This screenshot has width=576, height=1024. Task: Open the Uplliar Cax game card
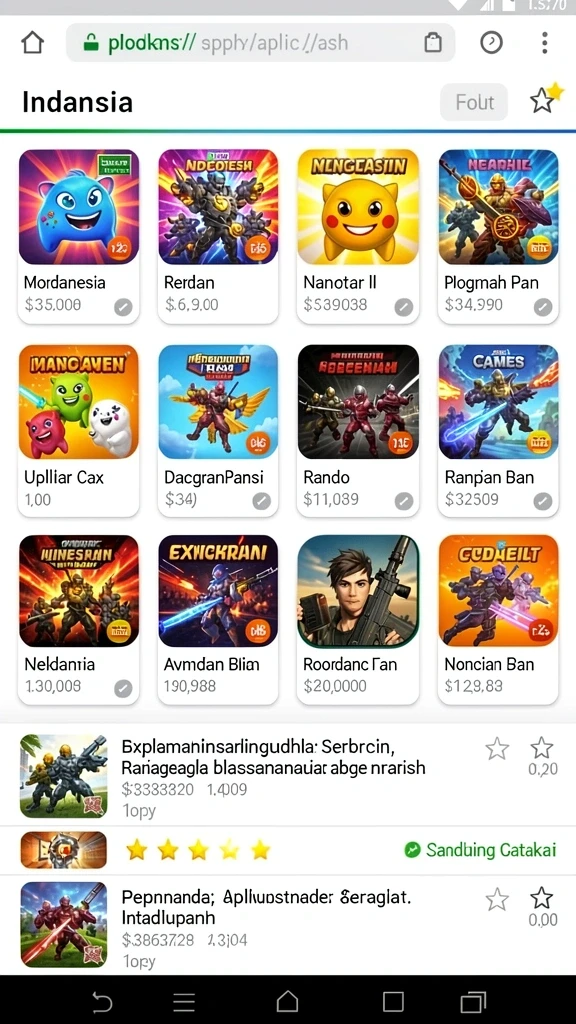pos(78,431)
